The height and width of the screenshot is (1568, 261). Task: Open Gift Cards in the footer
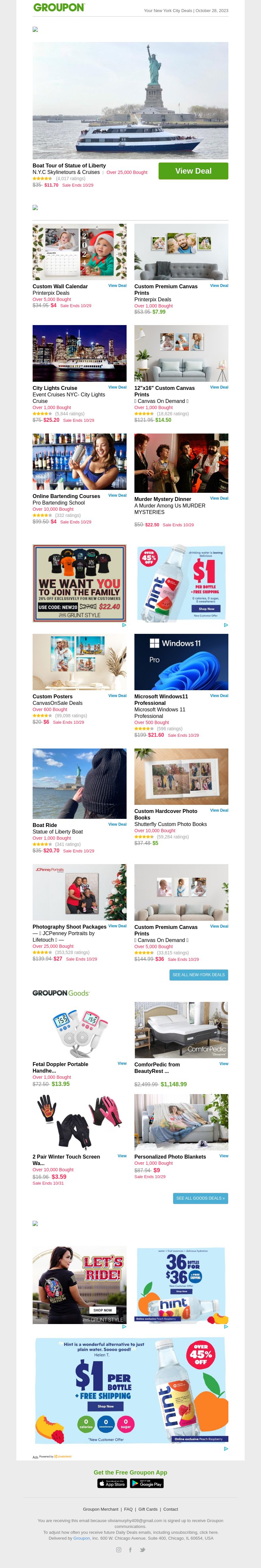[x=147, y=1509]
